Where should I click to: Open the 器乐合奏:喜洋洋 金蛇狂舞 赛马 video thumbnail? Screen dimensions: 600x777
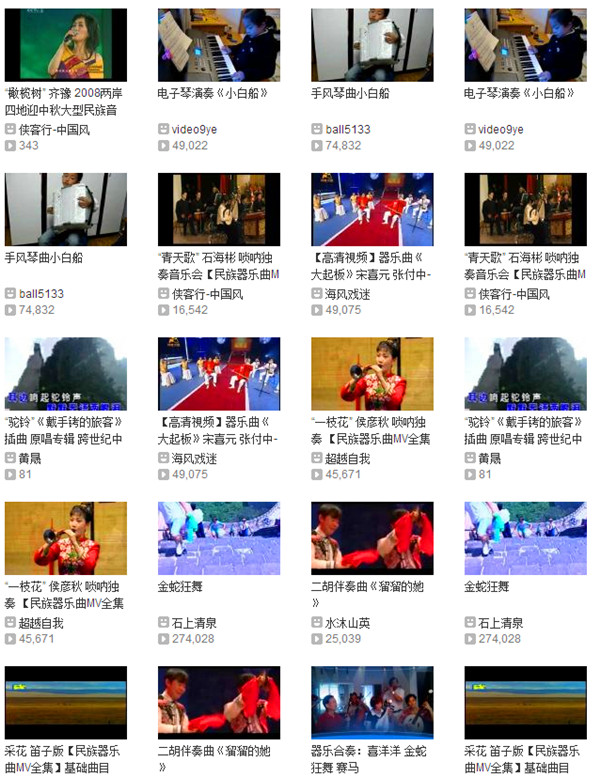point(372,702)
